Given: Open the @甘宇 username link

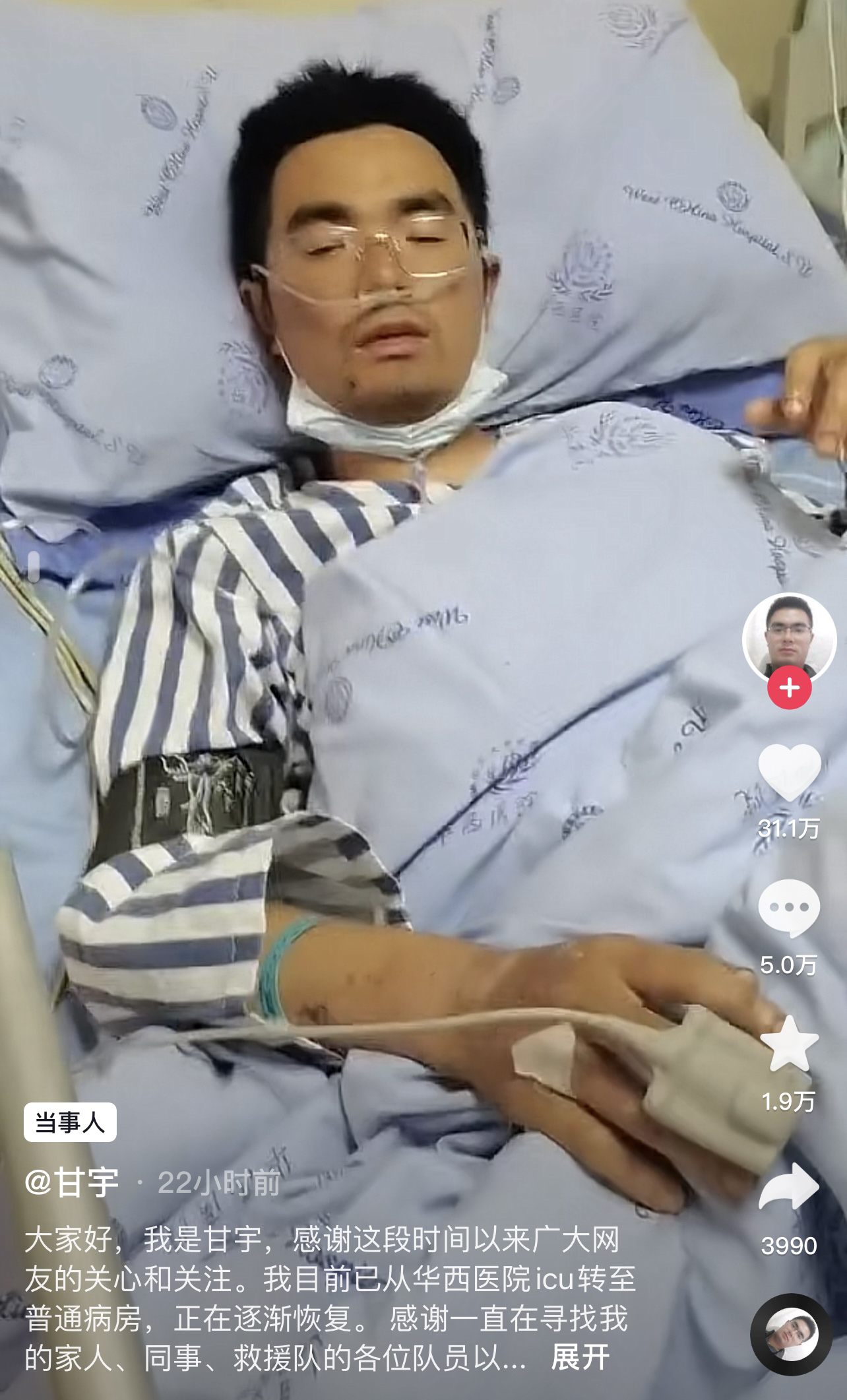Looking at the screenshot, I should coord(71,1184).
